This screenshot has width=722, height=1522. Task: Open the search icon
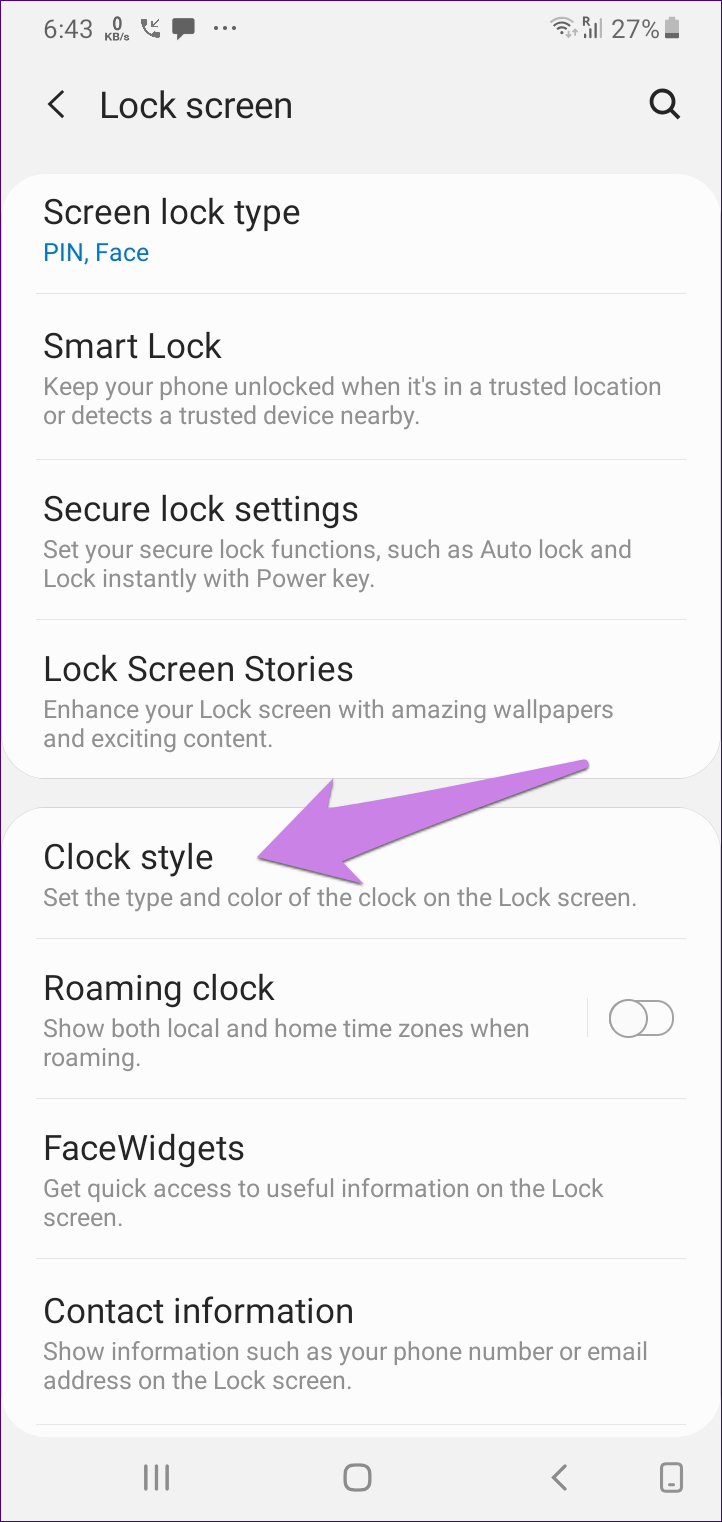[x=665, y=104]
